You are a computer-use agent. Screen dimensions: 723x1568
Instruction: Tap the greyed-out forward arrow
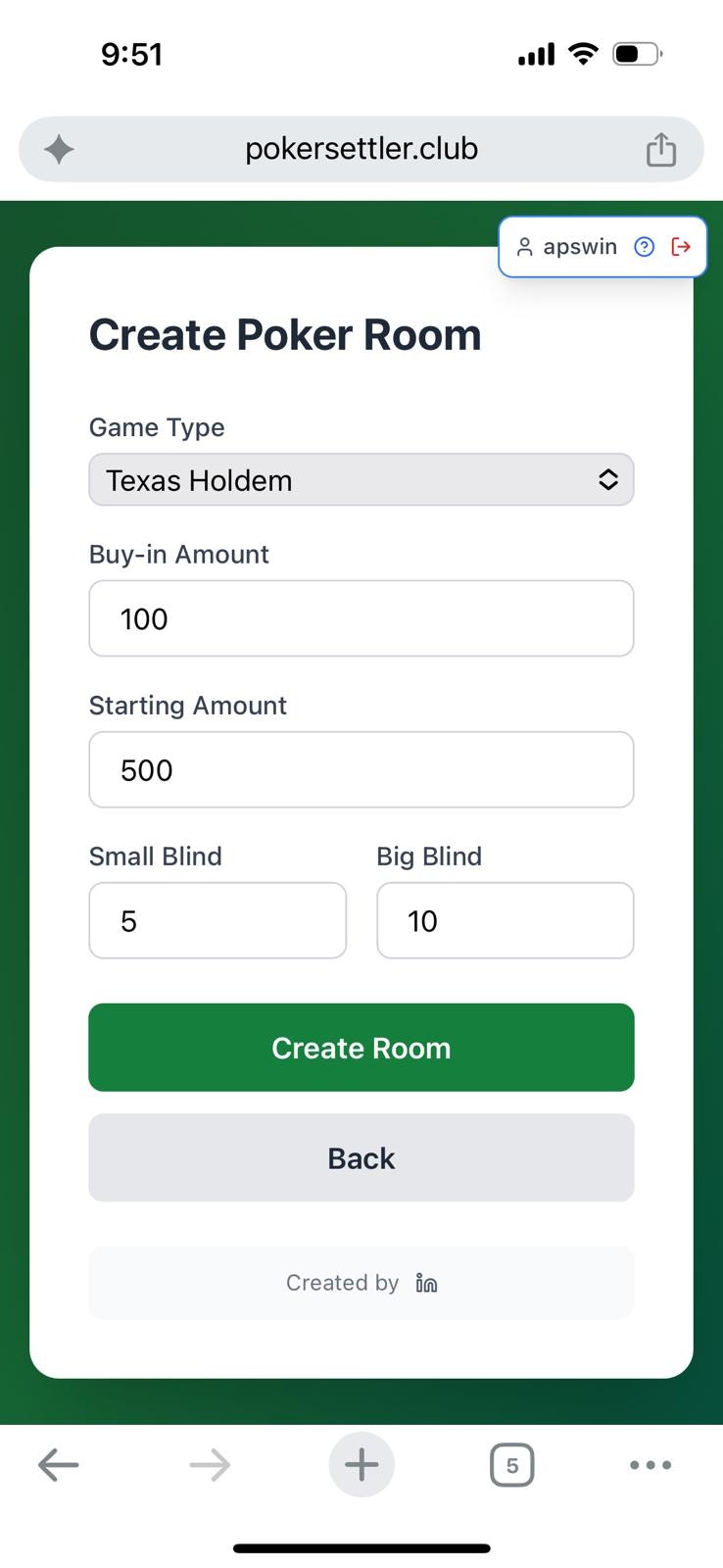(209, 1464)
